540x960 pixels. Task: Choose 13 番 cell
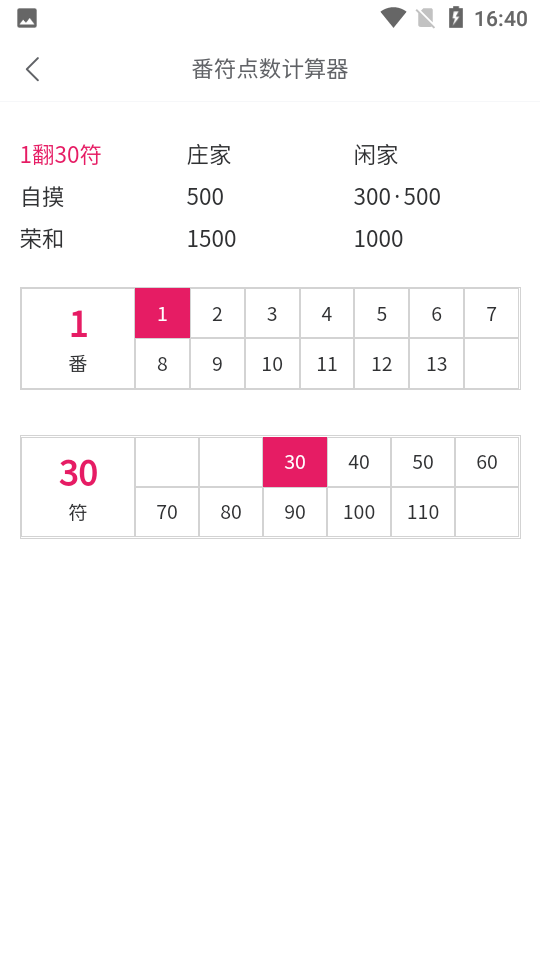pyautogui.click(x=437, y=364)
